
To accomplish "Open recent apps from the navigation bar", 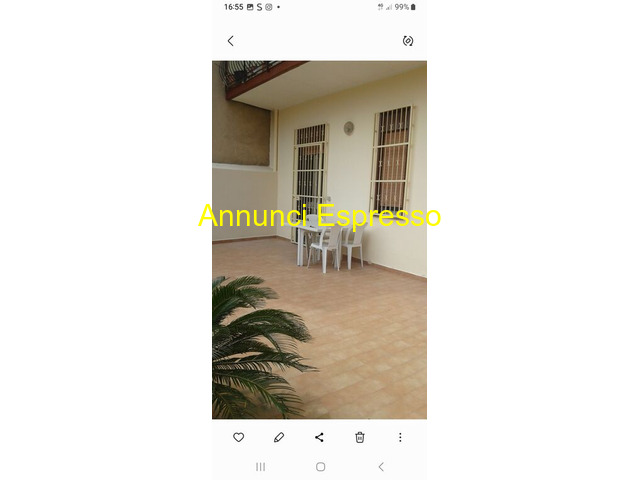I will 261,467.
